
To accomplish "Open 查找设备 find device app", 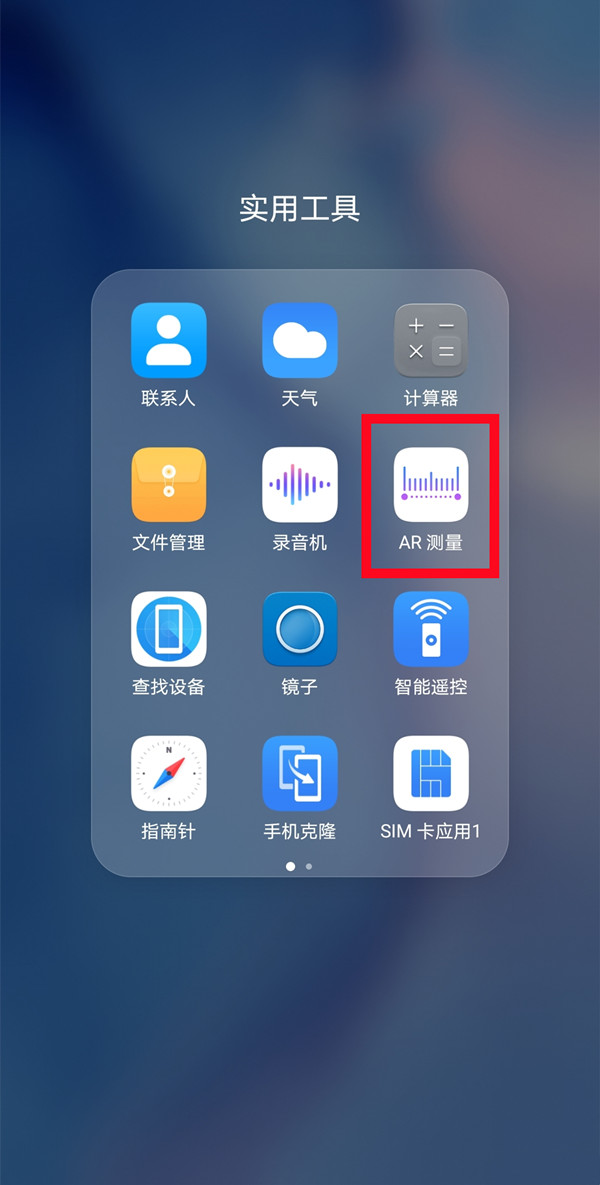I will pos(169,629).
